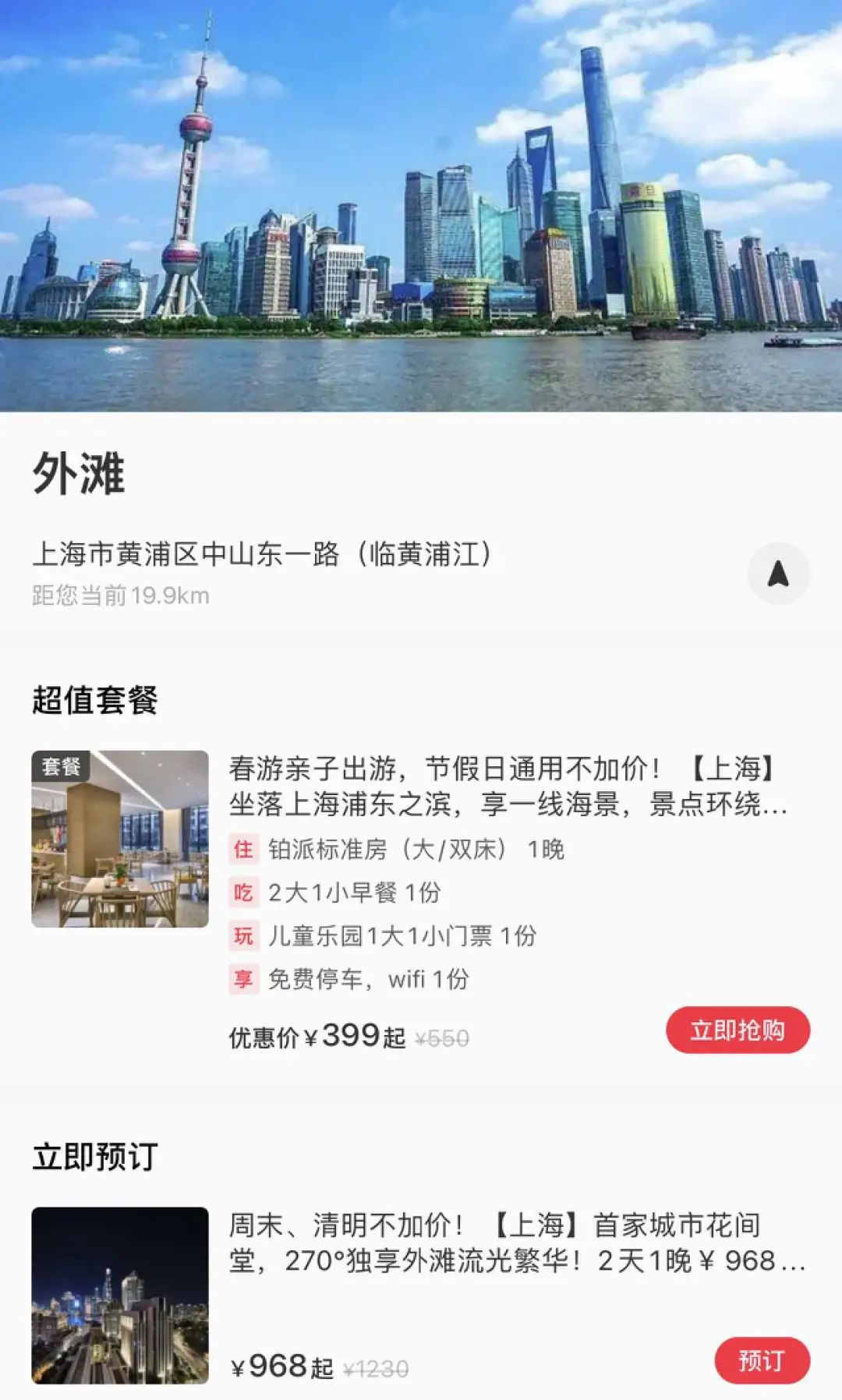Tap the crossed-out original price ¥550
Screen dimensions: 842x1400
[x=442, y=1037]
